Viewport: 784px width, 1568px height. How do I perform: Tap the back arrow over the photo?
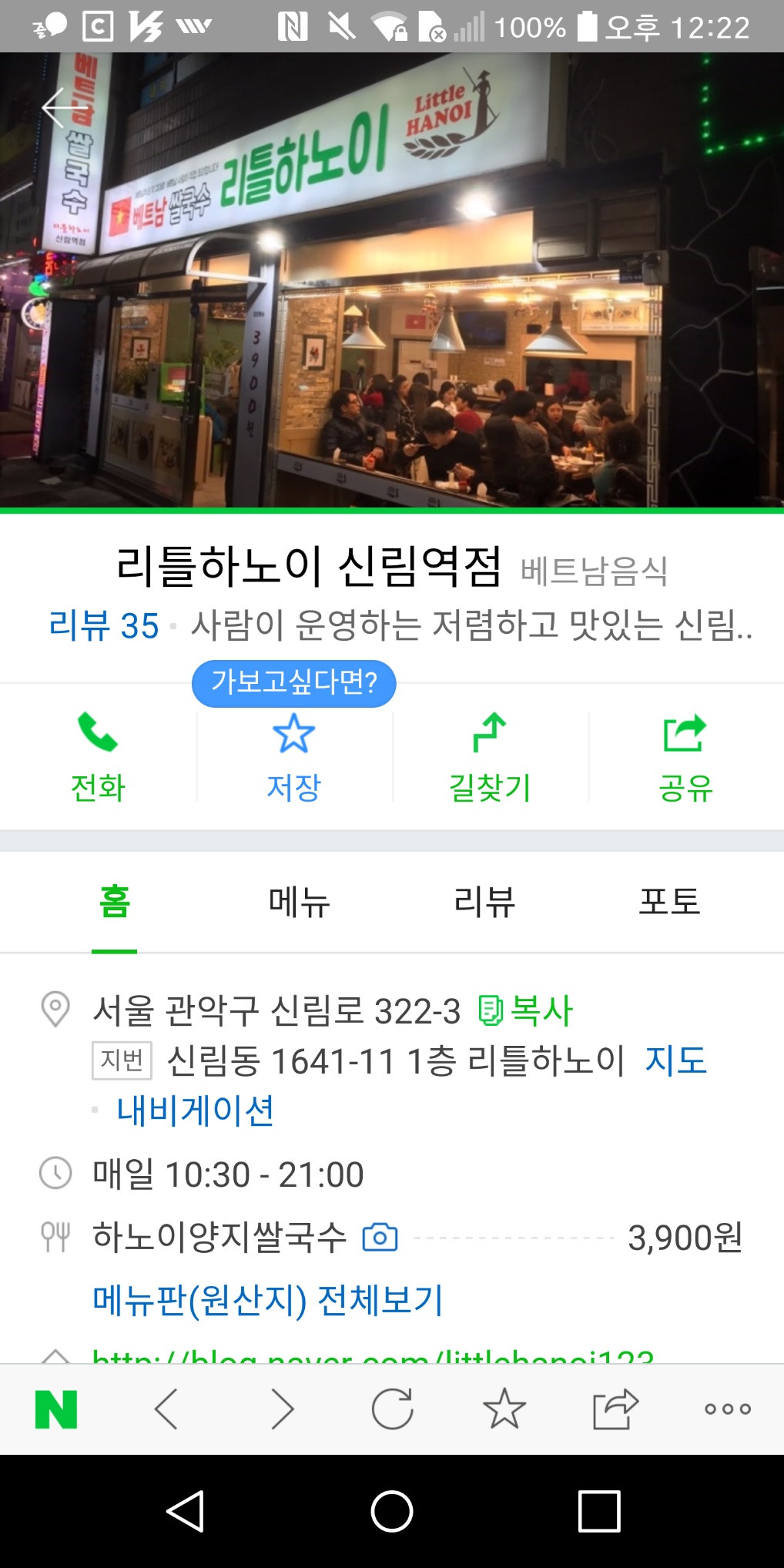pos(63,108)
